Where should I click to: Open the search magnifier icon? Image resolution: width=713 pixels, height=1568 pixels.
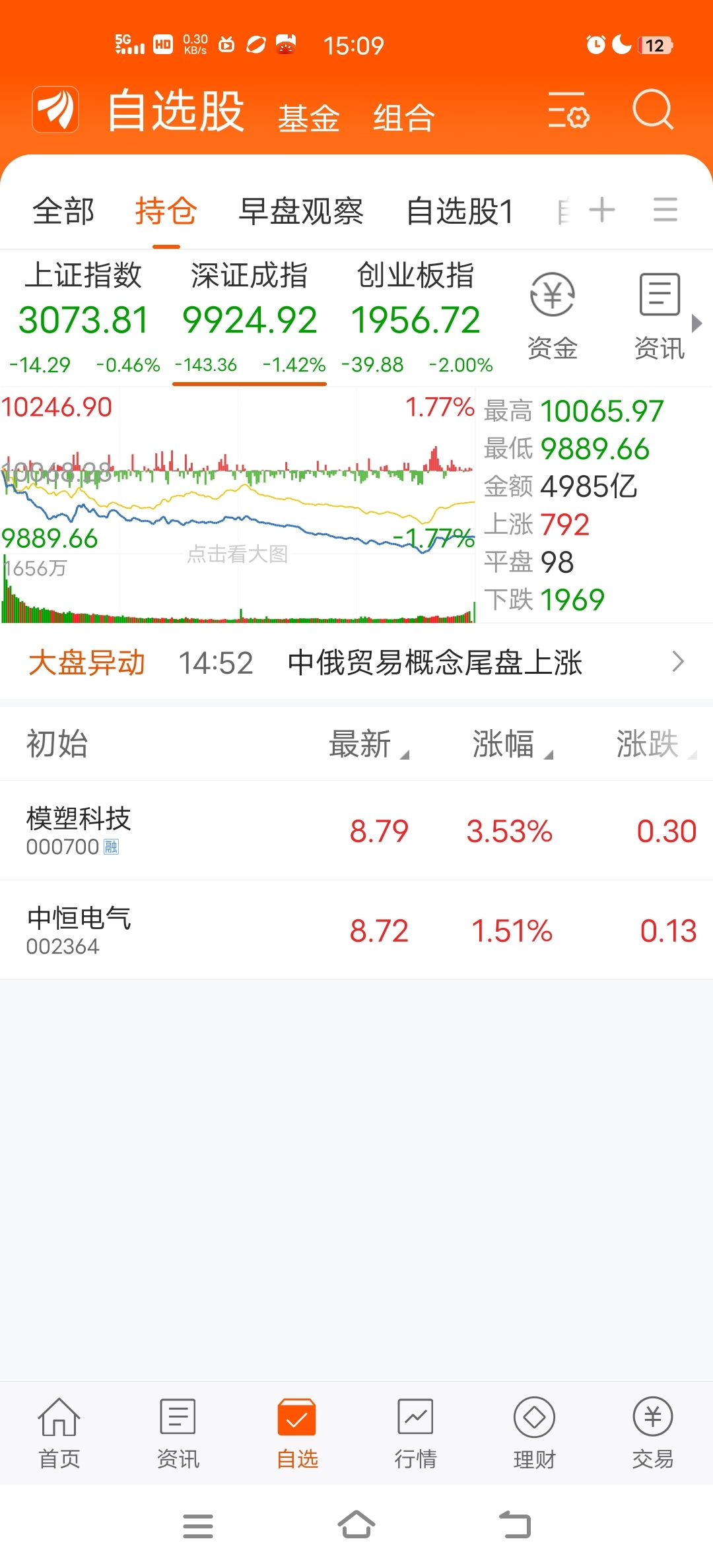click(x=652, y=110)
